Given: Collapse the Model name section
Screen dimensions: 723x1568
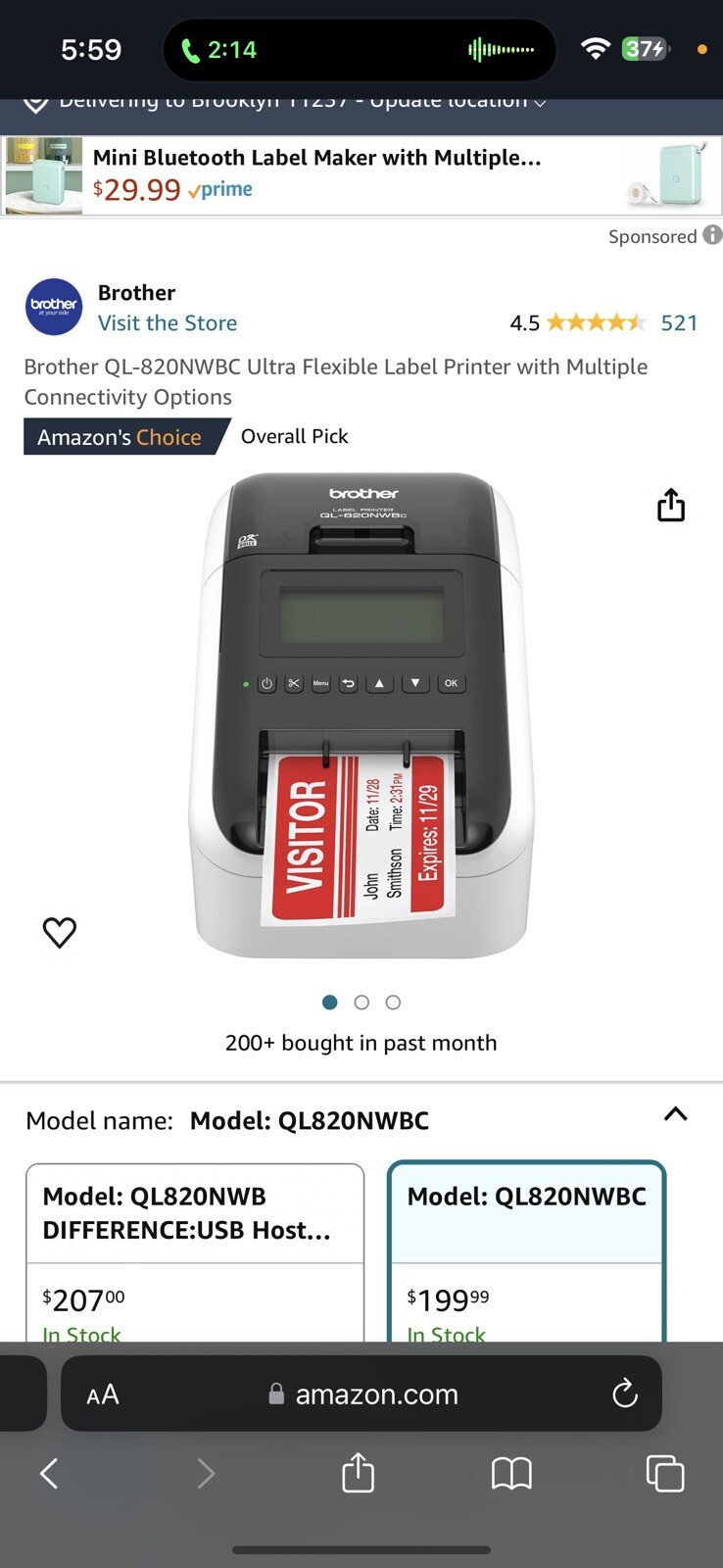Looking at the screenshot, I should [x=675, y=1114].
